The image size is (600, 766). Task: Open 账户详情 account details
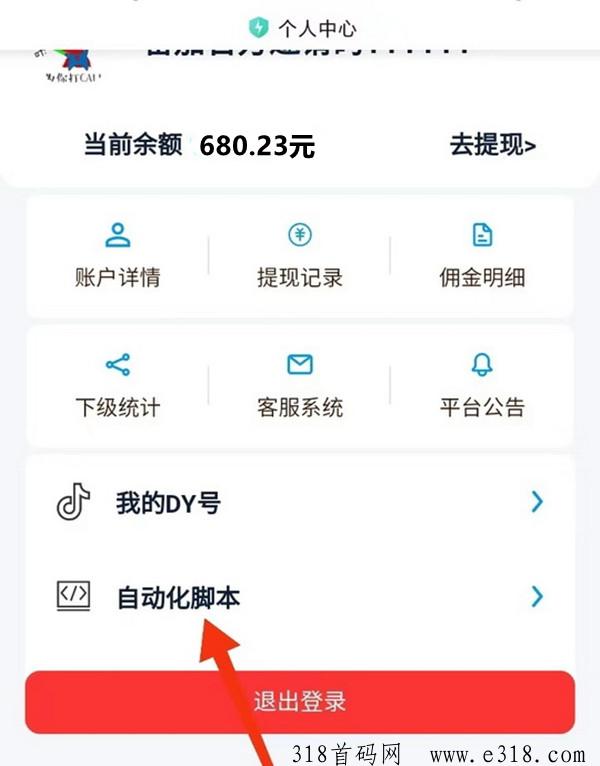(118, 256)
